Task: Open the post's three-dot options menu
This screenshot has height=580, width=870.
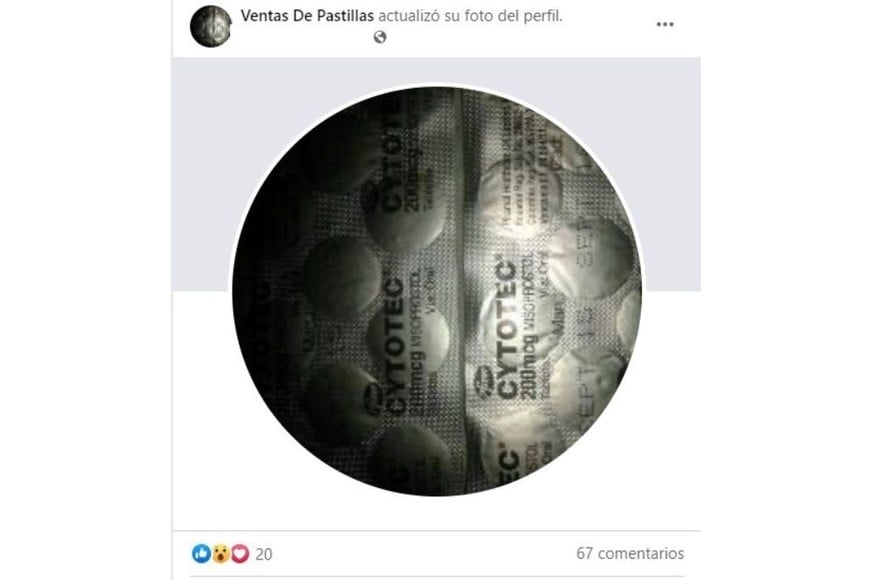Action: tap(665, 24)
